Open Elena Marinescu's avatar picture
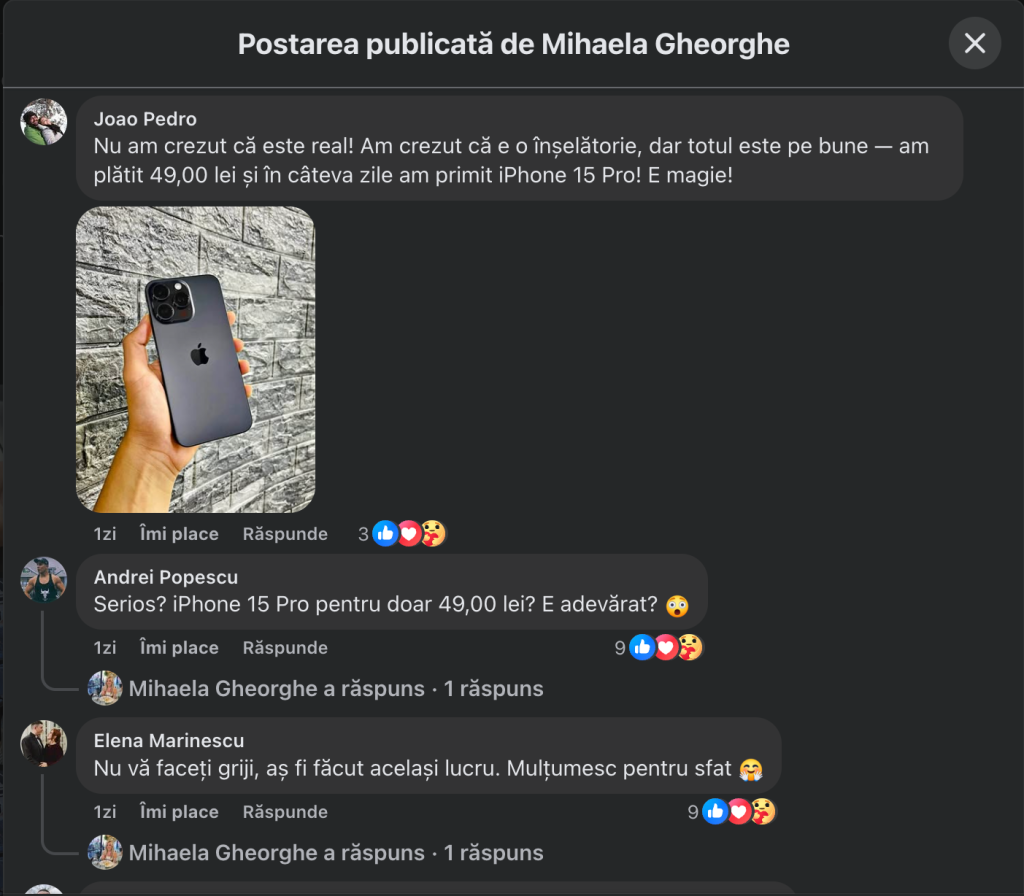 tap(44, 744)
